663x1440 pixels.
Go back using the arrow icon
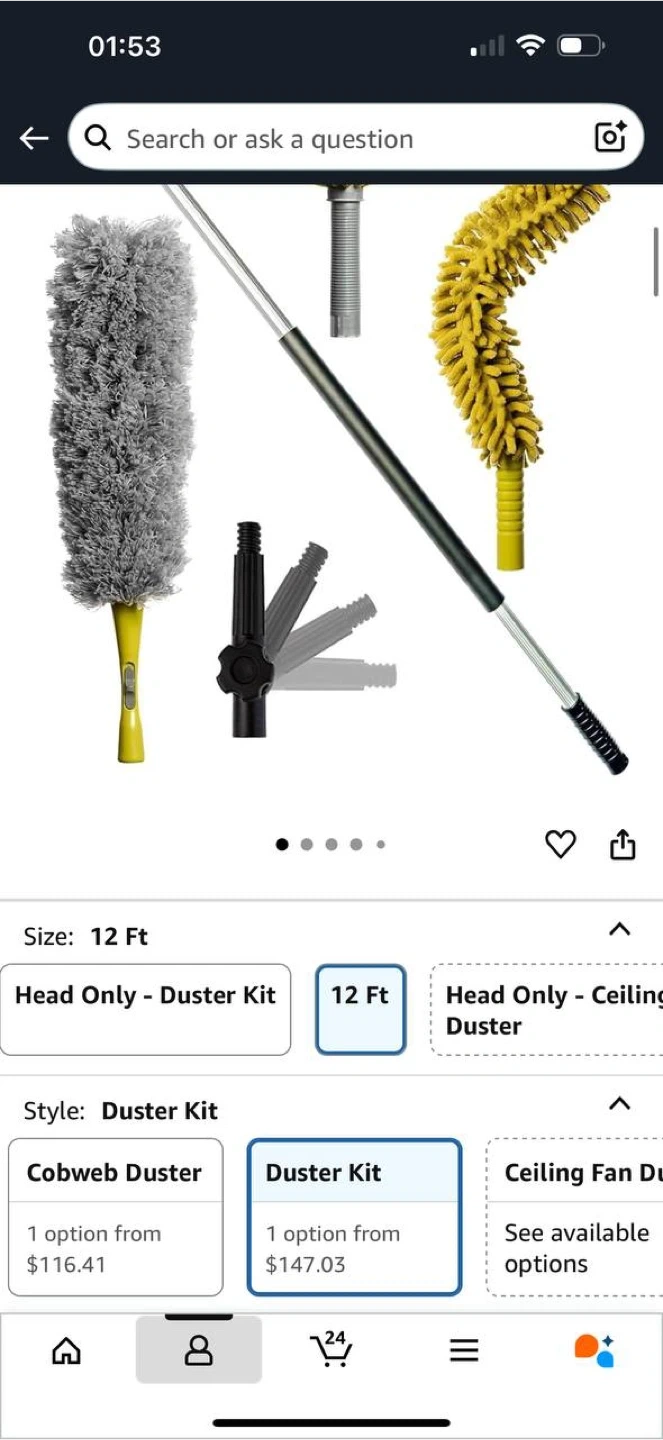pyautogui.click(x=34, y=138)
